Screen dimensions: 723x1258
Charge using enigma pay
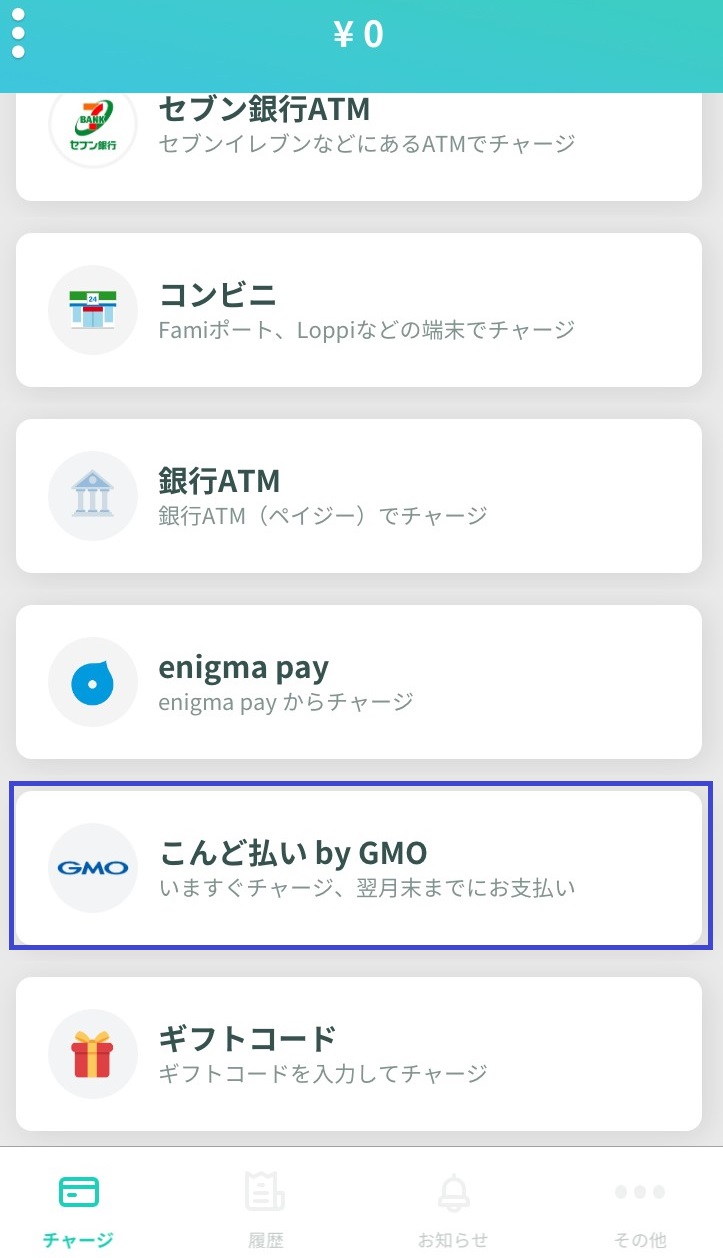359,682
